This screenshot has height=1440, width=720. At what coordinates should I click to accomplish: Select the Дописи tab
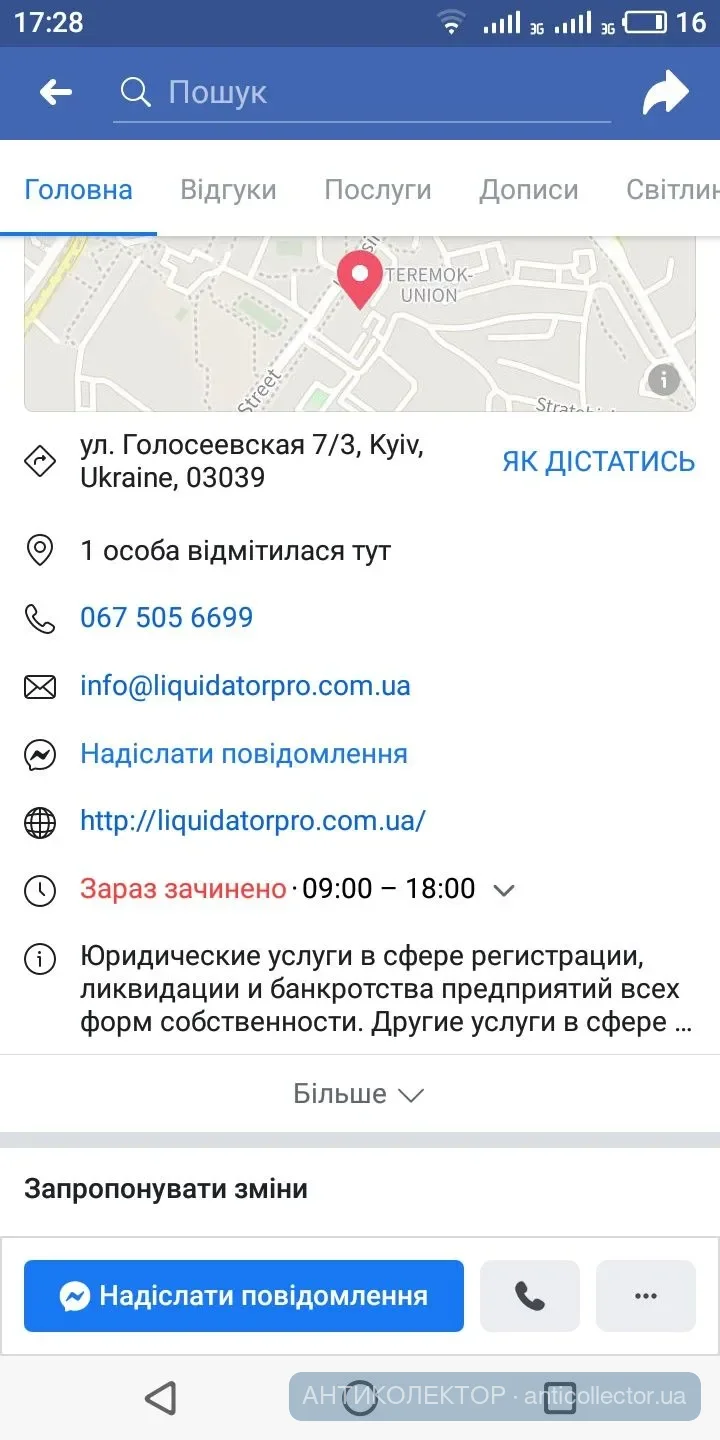pyautogui.click(x=529, y=190)
